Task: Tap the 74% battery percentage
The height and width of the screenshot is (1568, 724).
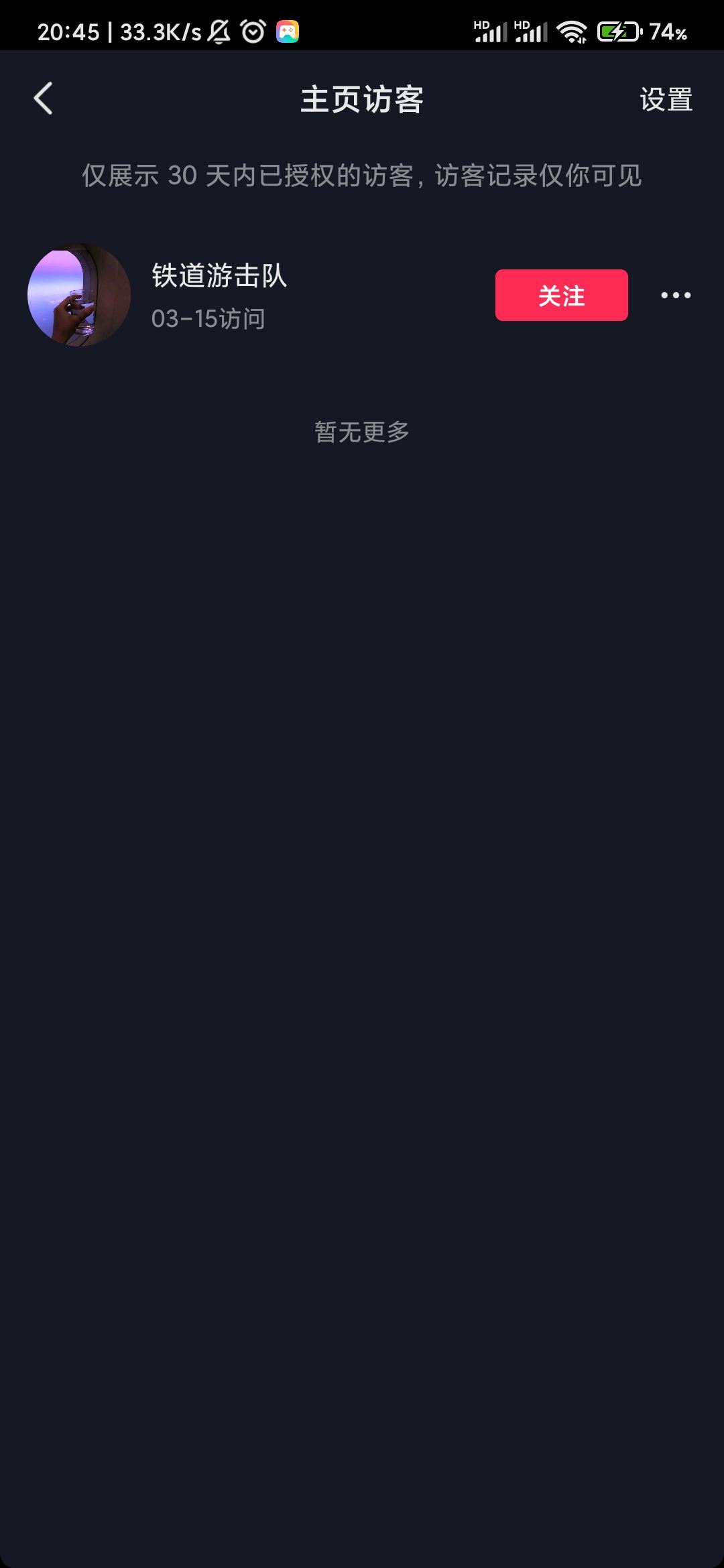Action: 667,30
